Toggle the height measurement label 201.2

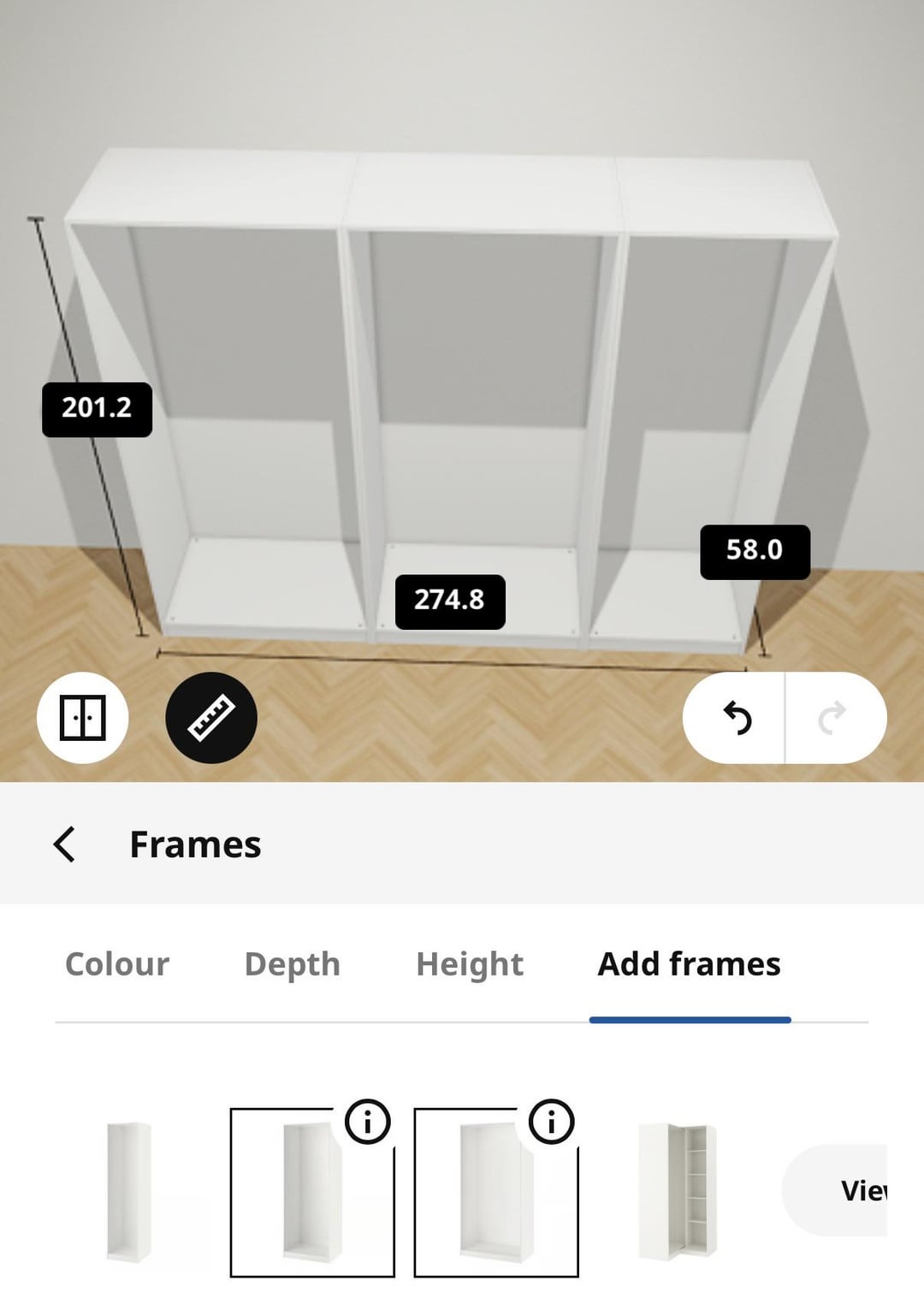point(98,409)
